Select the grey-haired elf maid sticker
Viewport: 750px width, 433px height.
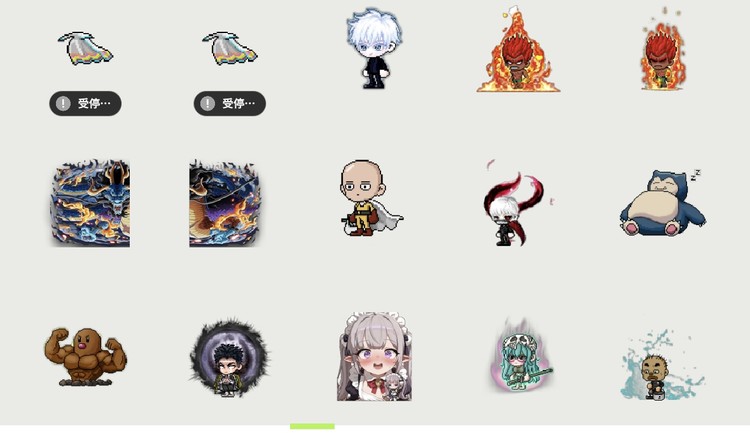click(x=374, y=357)
